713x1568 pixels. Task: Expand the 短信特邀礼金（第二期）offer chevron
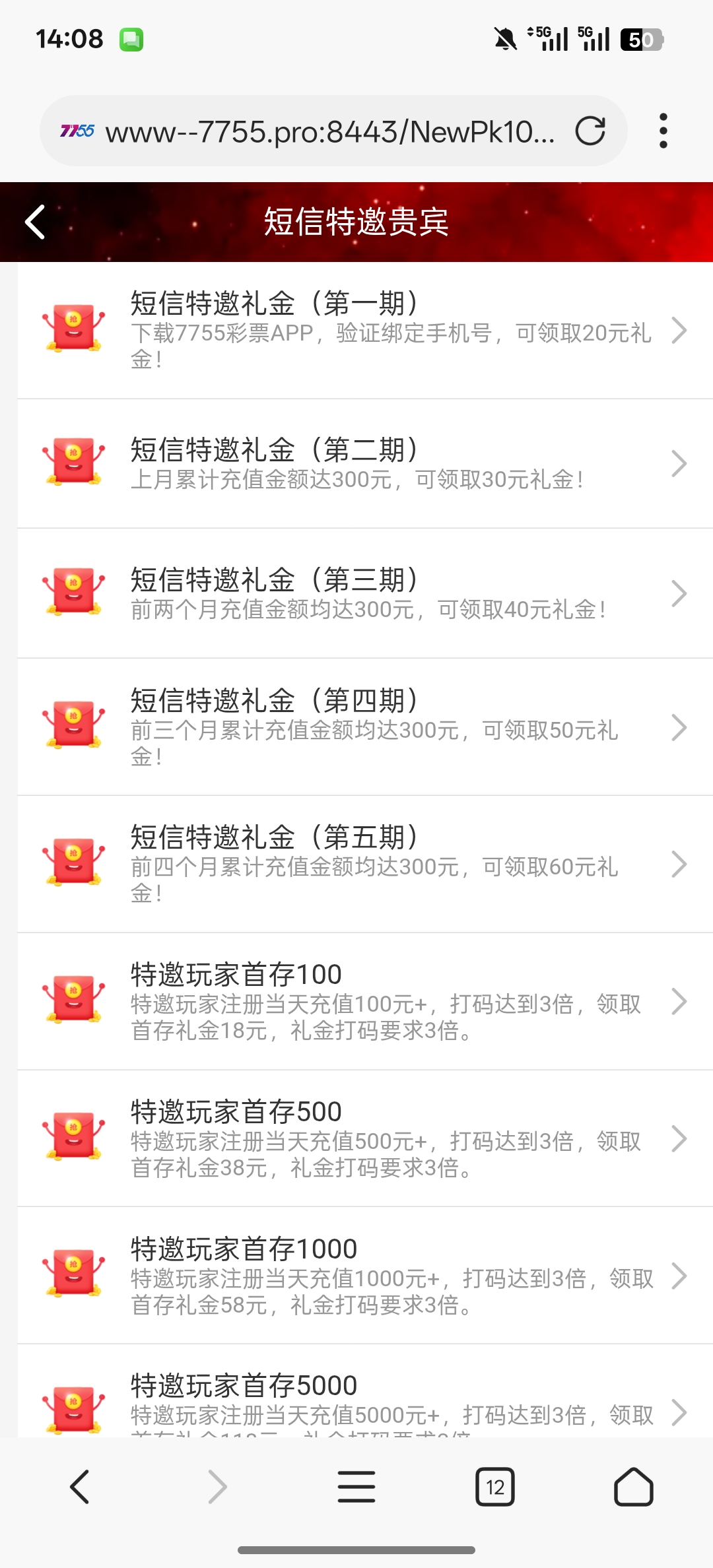679,463
